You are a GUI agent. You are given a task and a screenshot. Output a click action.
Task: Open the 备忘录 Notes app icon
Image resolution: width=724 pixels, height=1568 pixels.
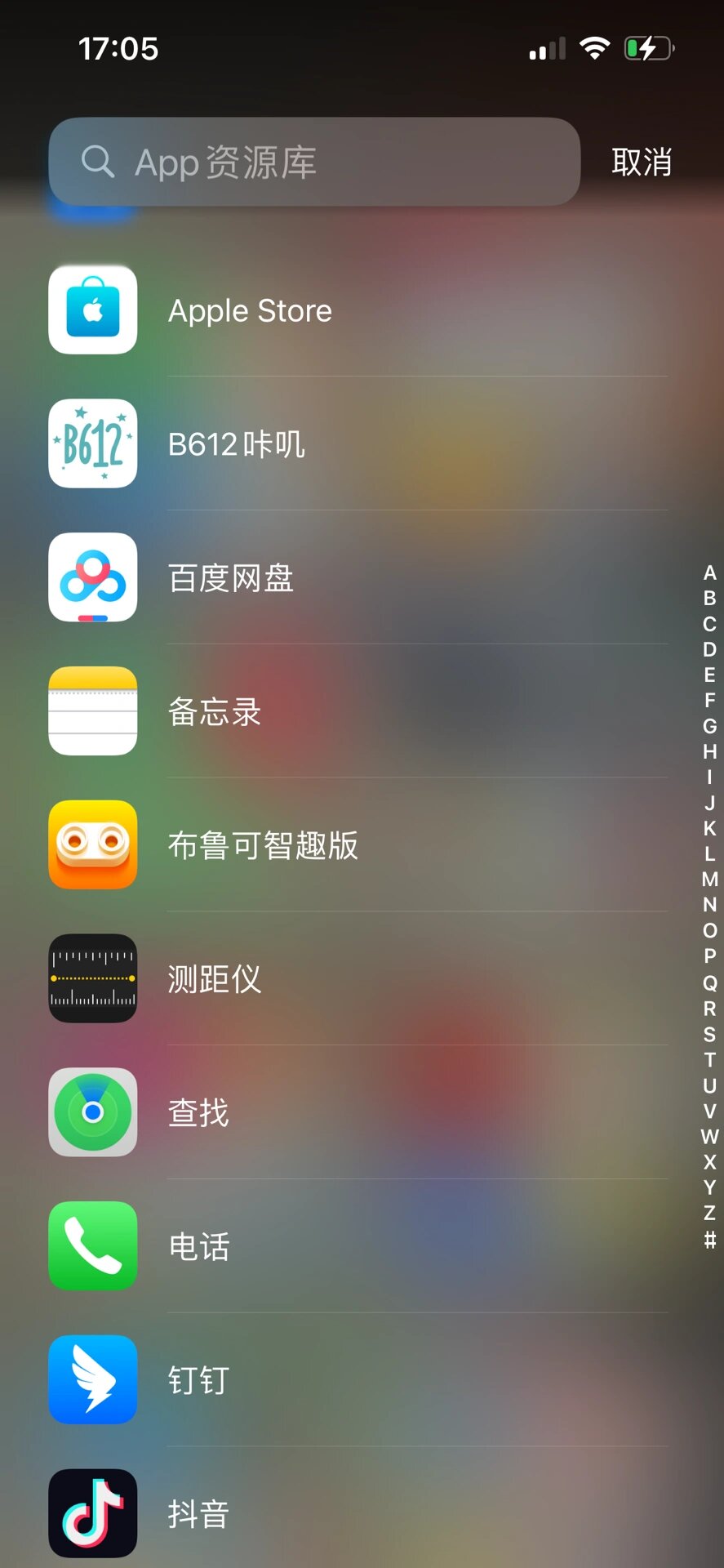pos(92,712)
